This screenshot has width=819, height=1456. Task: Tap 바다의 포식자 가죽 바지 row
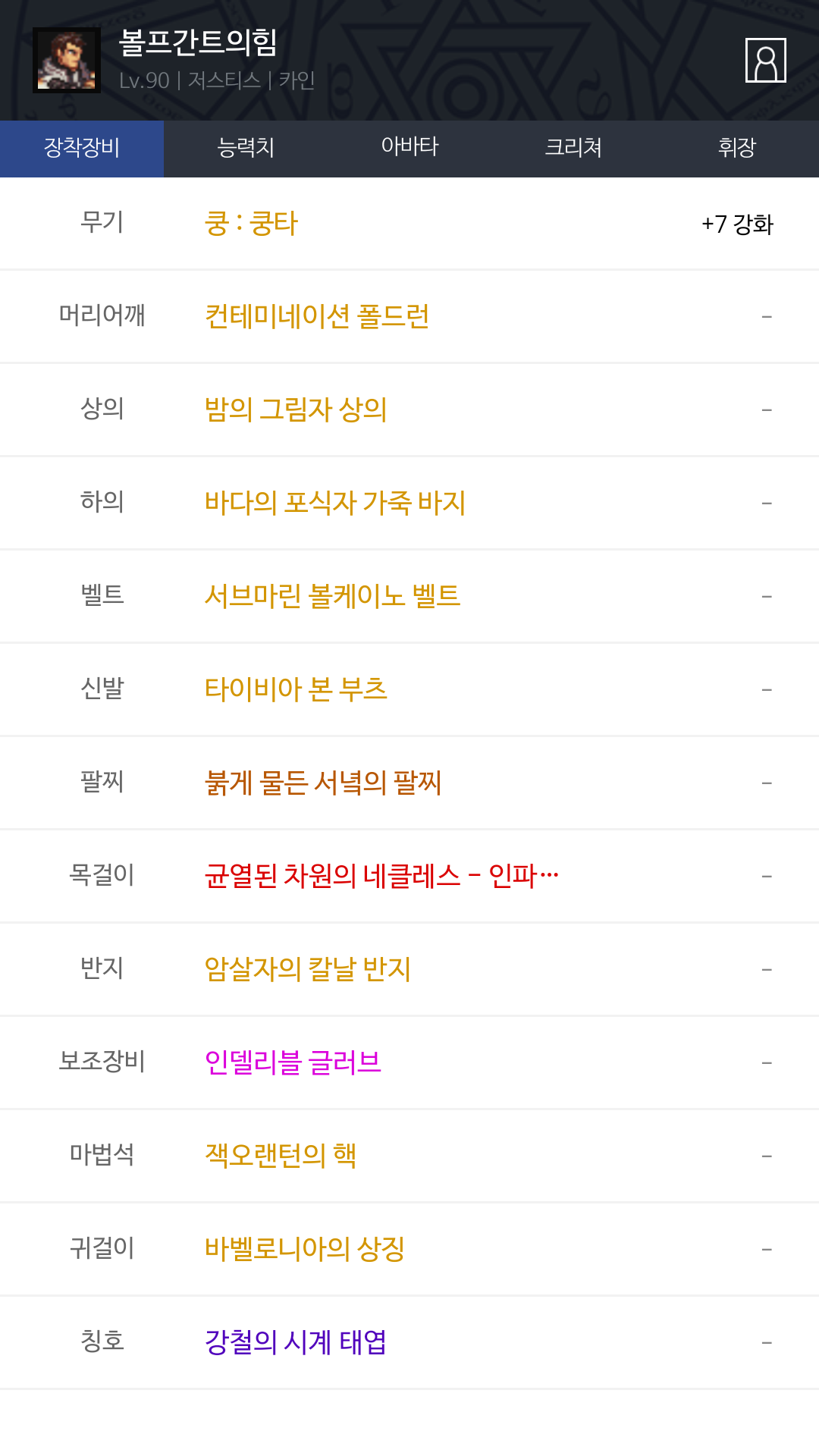coord(409,503)
